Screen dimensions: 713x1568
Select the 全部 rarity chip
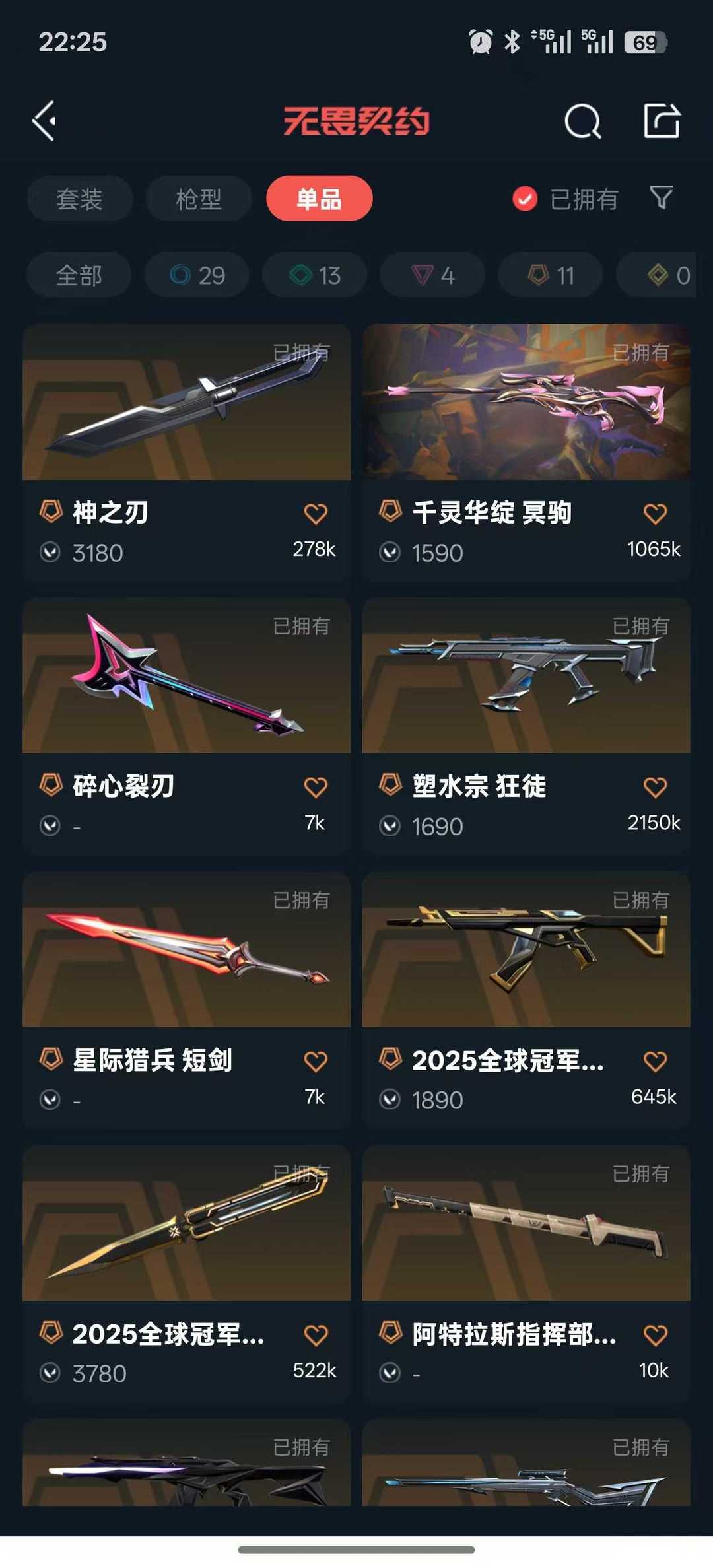pyautogui.click(x=79, y=275)
